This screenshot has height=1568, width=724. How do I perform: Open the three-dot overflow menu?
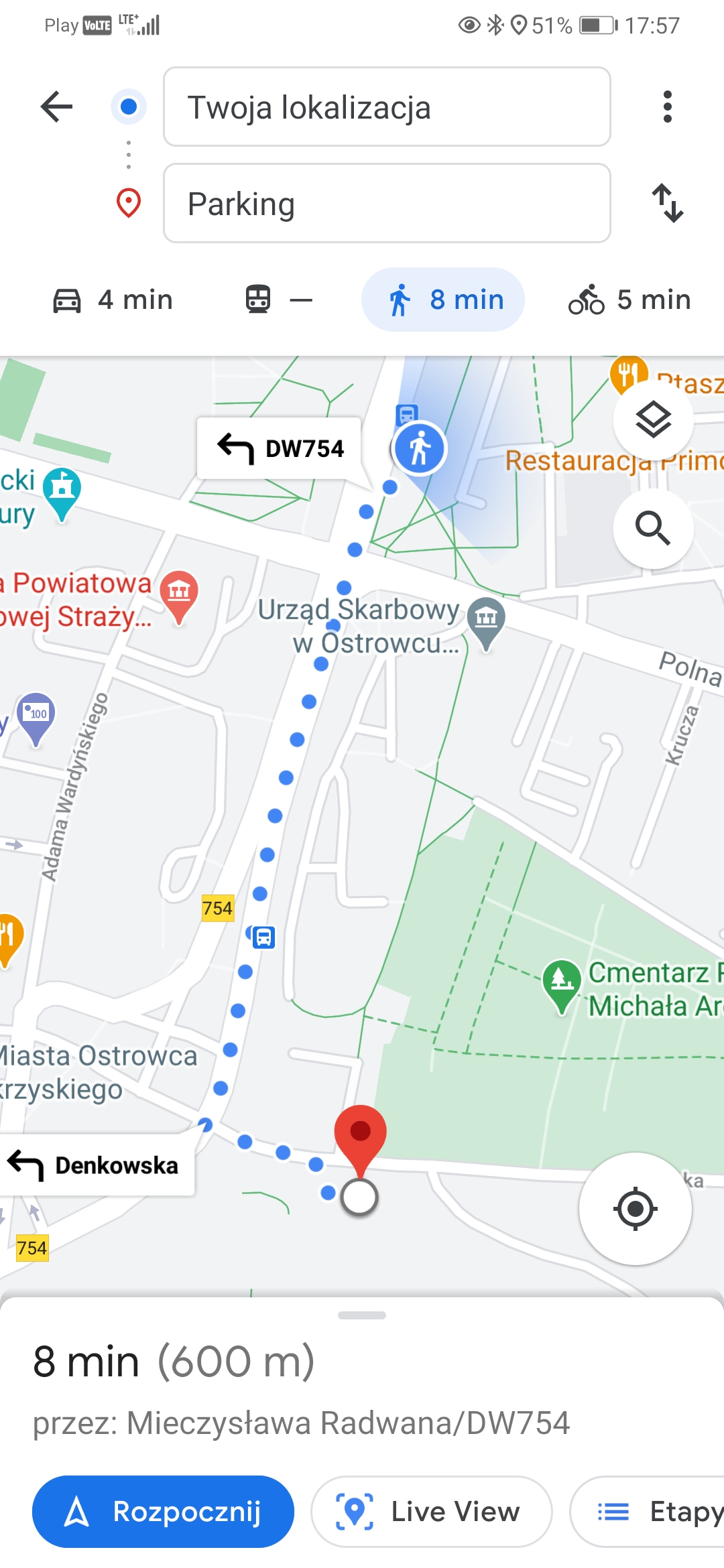(666, 107)
